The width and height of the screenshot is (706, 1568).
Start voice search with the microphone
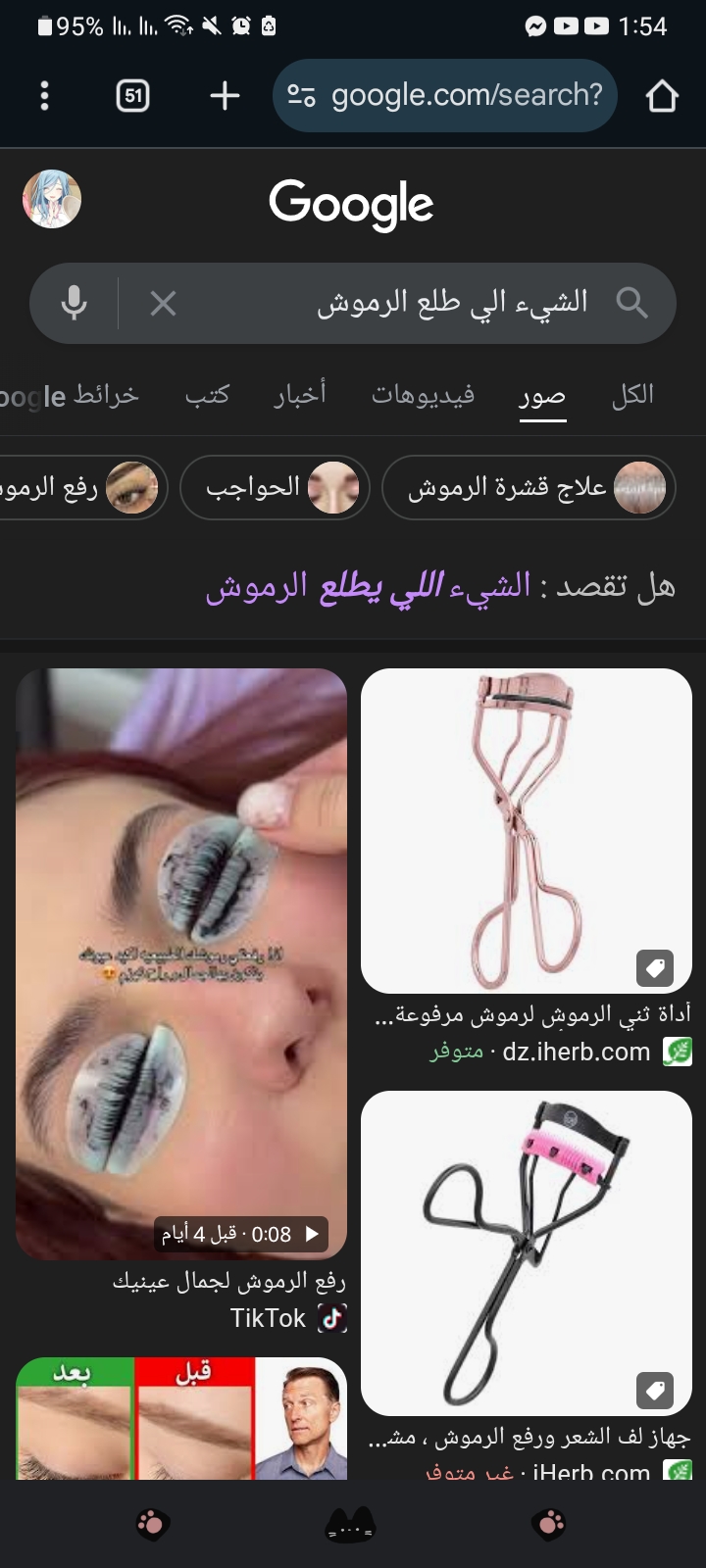pyautogui.click(x=74, y=303)
